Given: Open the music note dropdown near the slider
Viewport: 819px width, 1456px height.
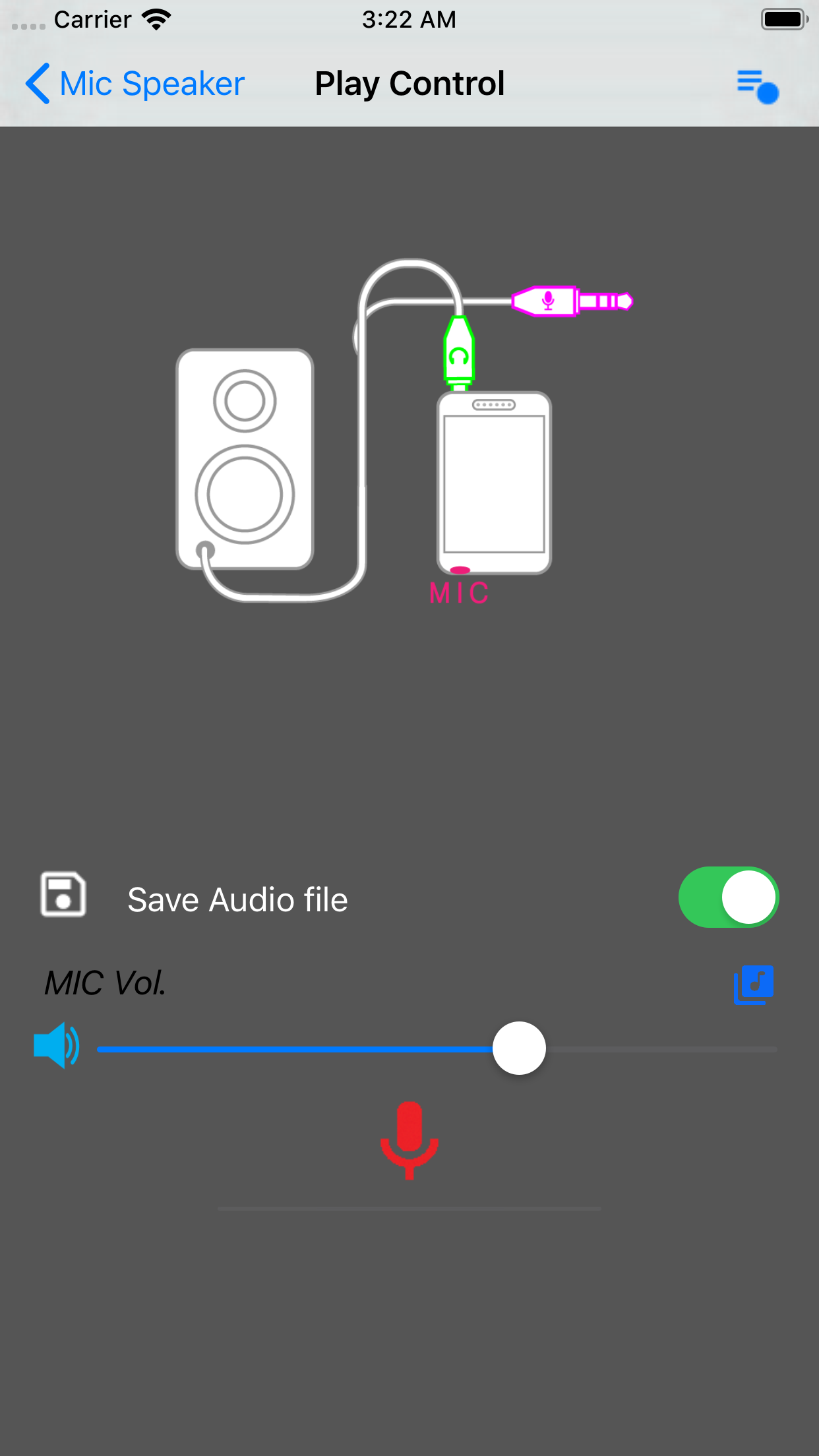Looking at the screenshot, I should 754,984.
